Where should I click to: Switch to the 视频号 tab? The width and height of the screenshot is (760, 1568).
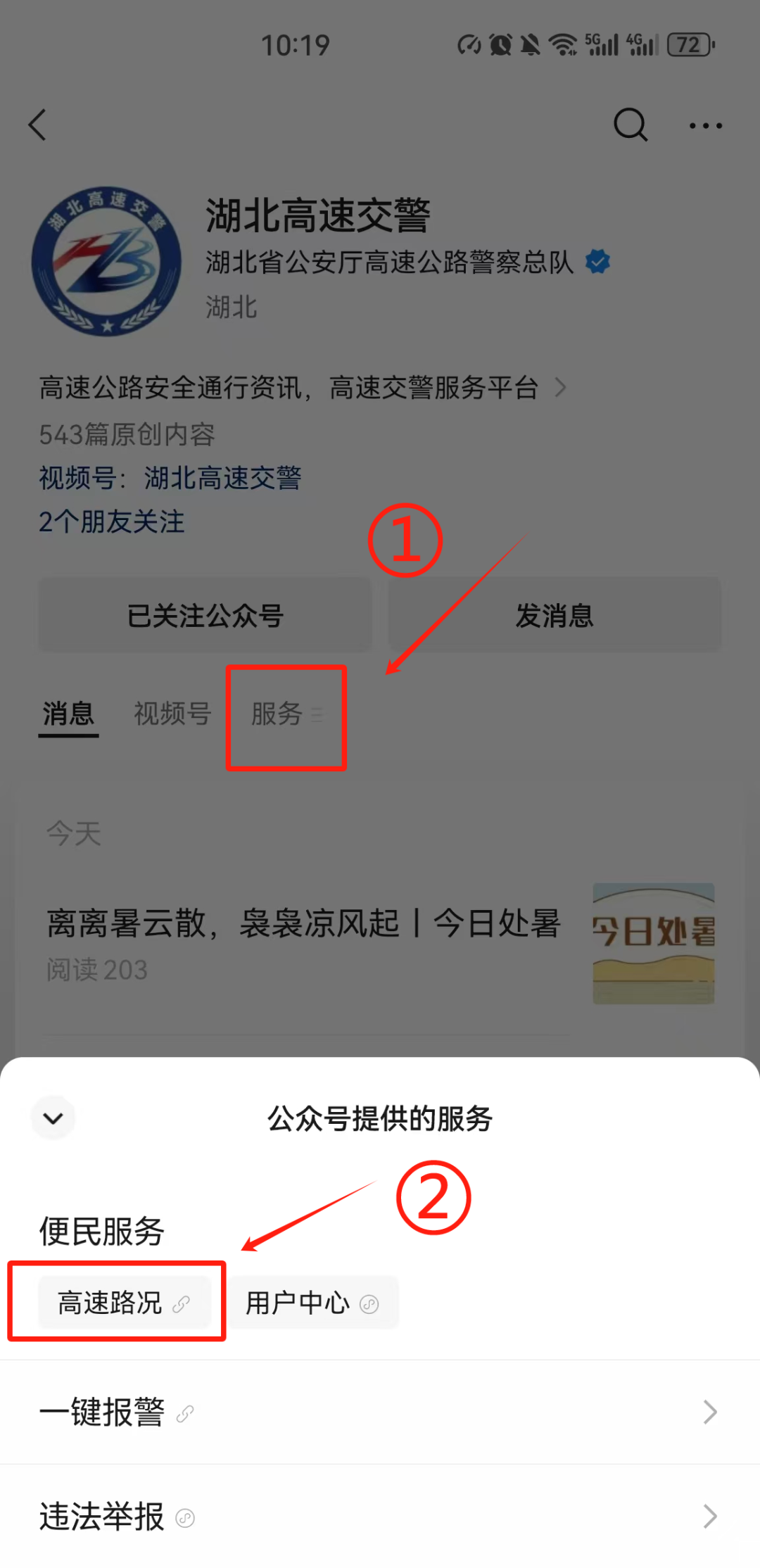tap(172, 714)
